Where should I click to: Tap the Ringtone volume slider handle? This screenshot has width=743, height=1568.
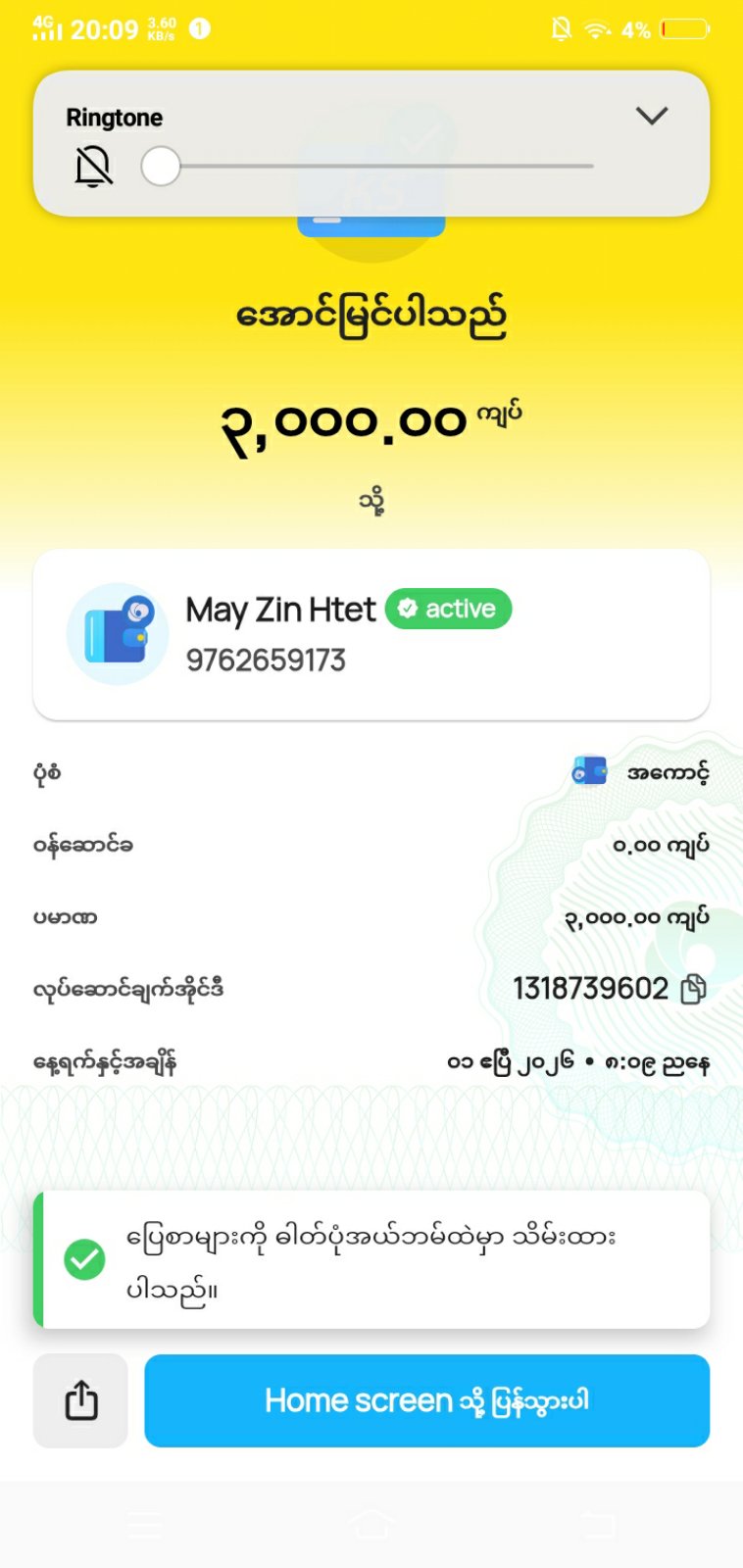(x=161, y=167)
